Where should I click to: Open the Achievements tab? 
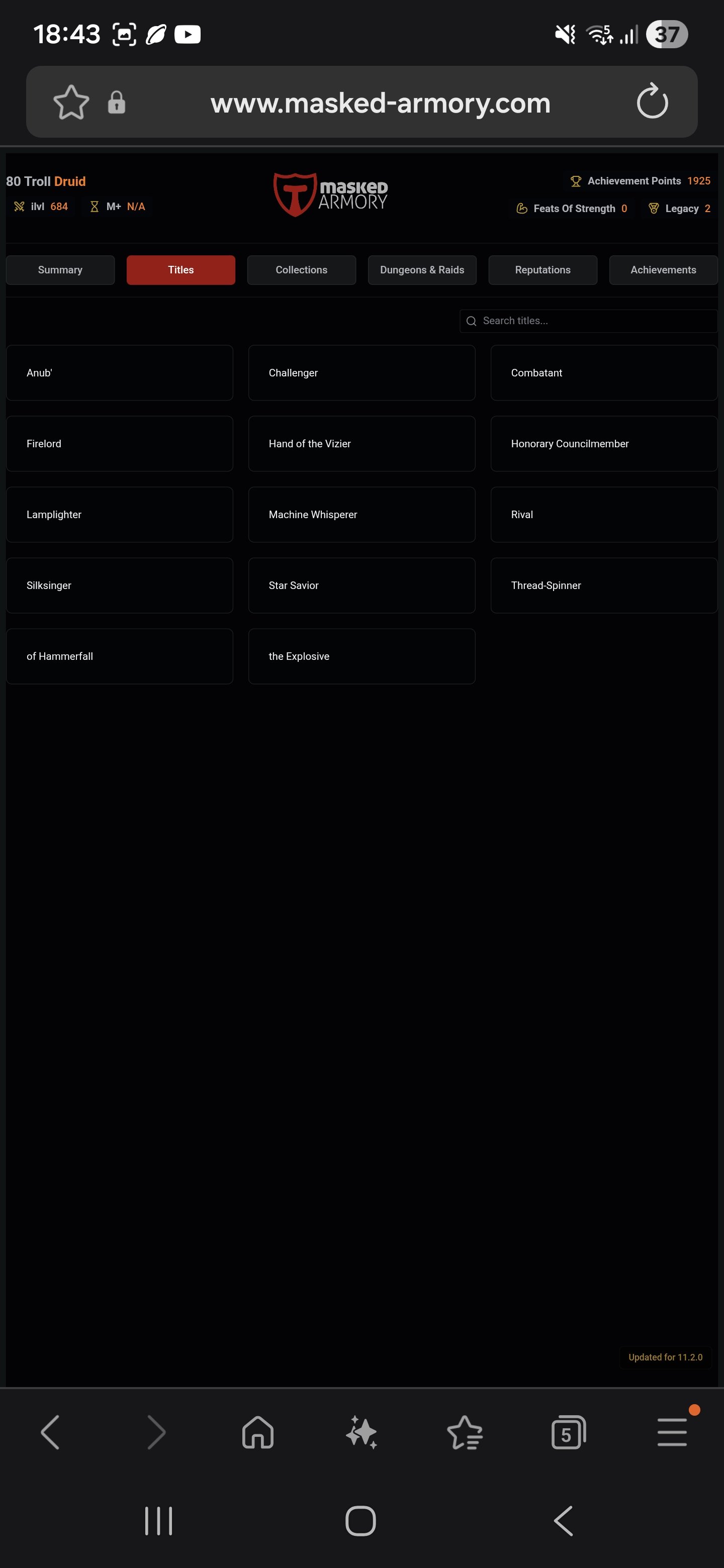point(663,270)
